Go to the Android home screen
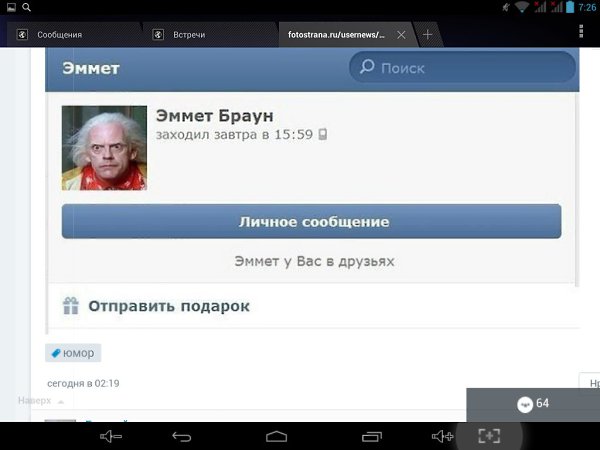 coord(276,436)
